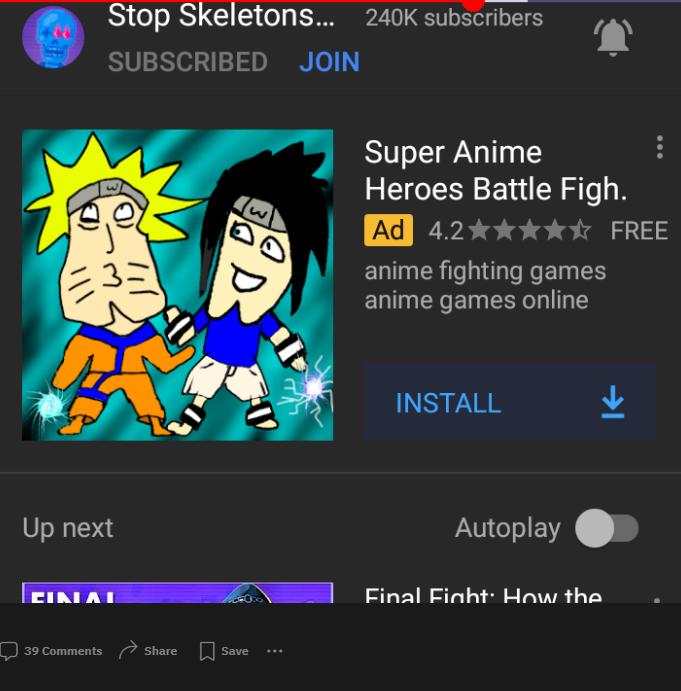Open more options next to Save
681x691 pixels.
coord(275,651)
